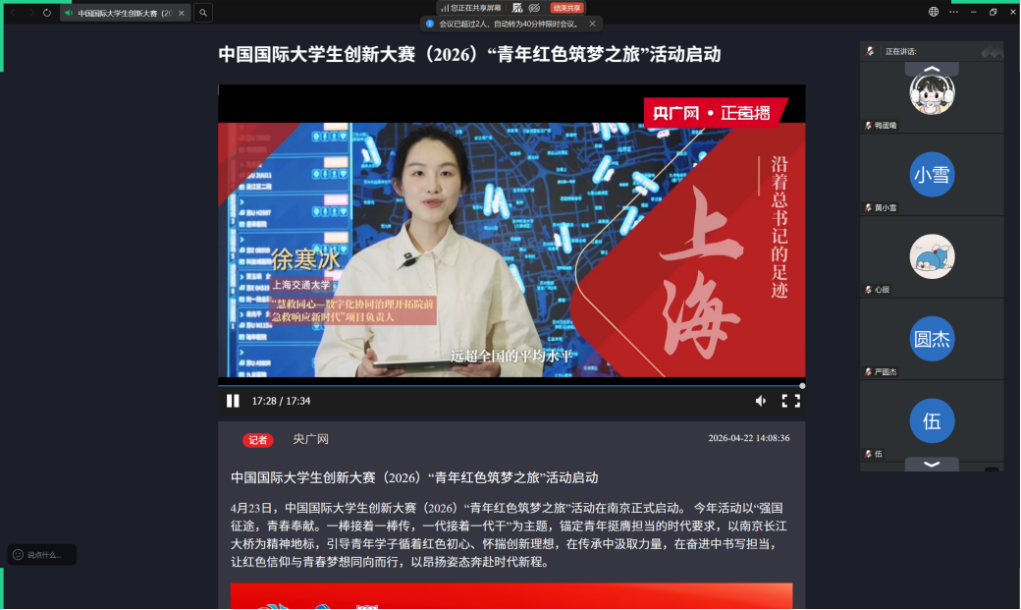Click the 结束共享 end-sharing button
This screenshot has width=1021, height=610.
click(567, 8)
